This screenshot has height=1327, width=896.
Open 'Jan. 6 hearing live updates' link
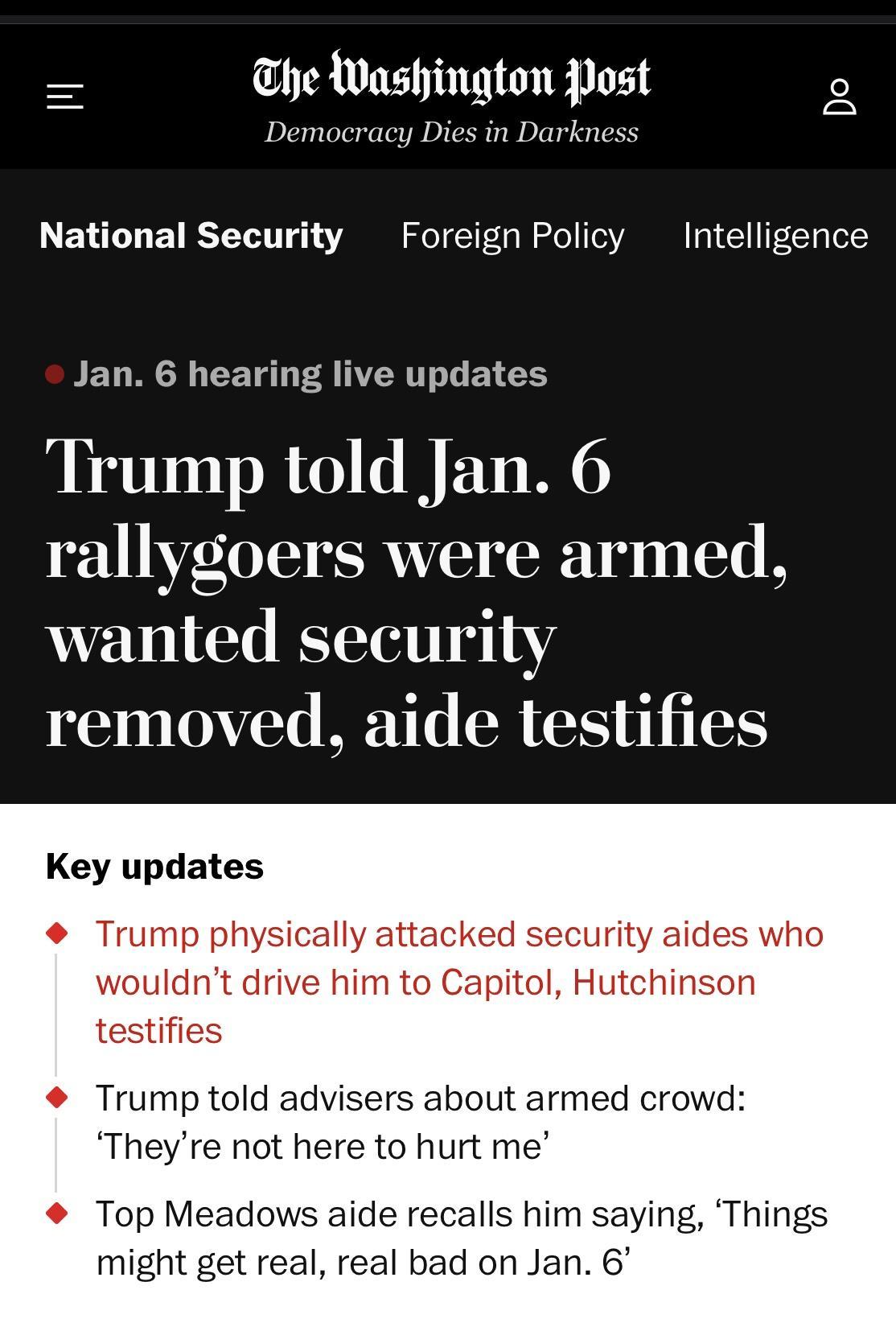pos(310,373)
